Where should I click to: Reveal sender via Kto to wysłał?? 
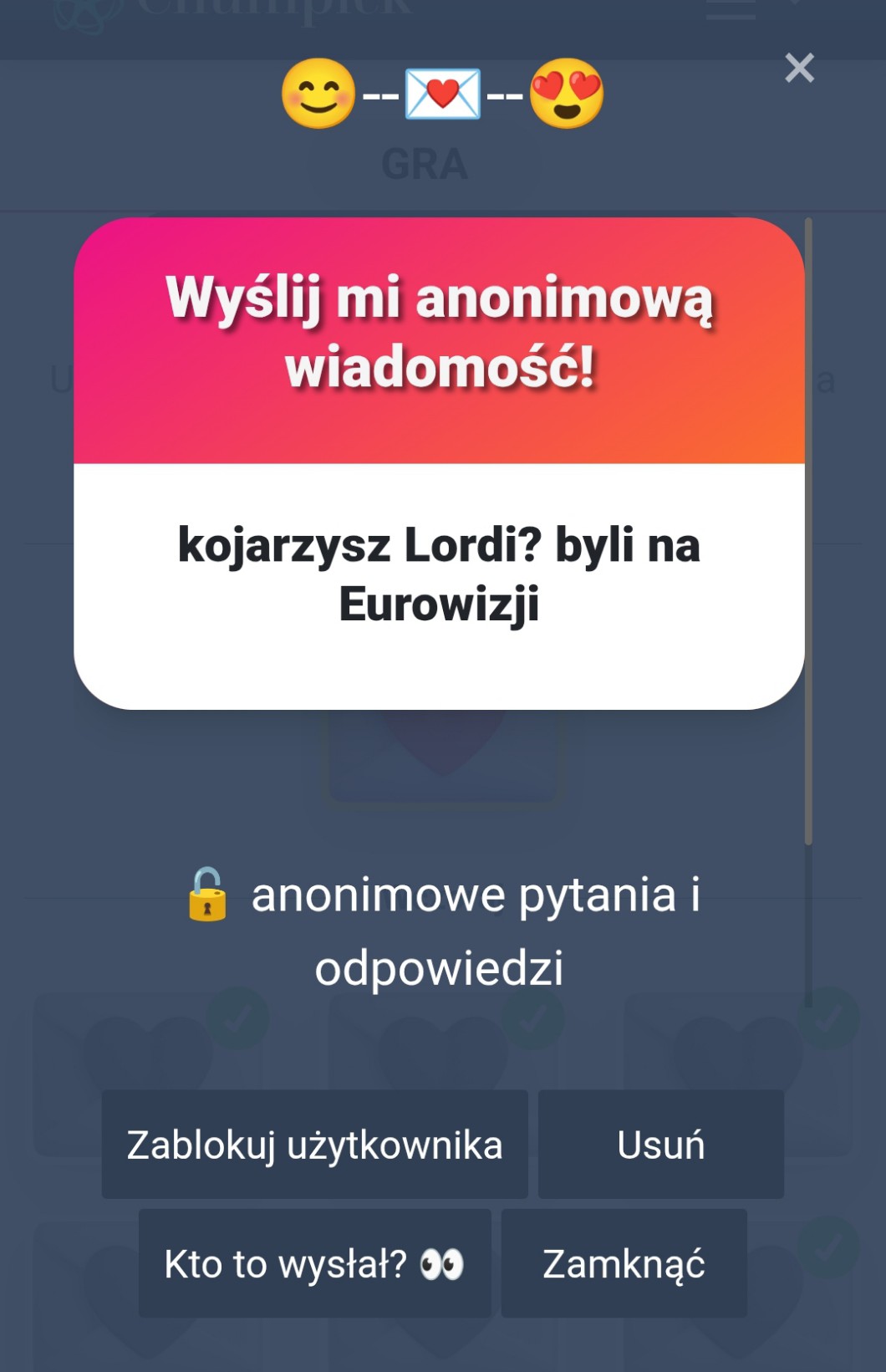tap(314, 1263)
